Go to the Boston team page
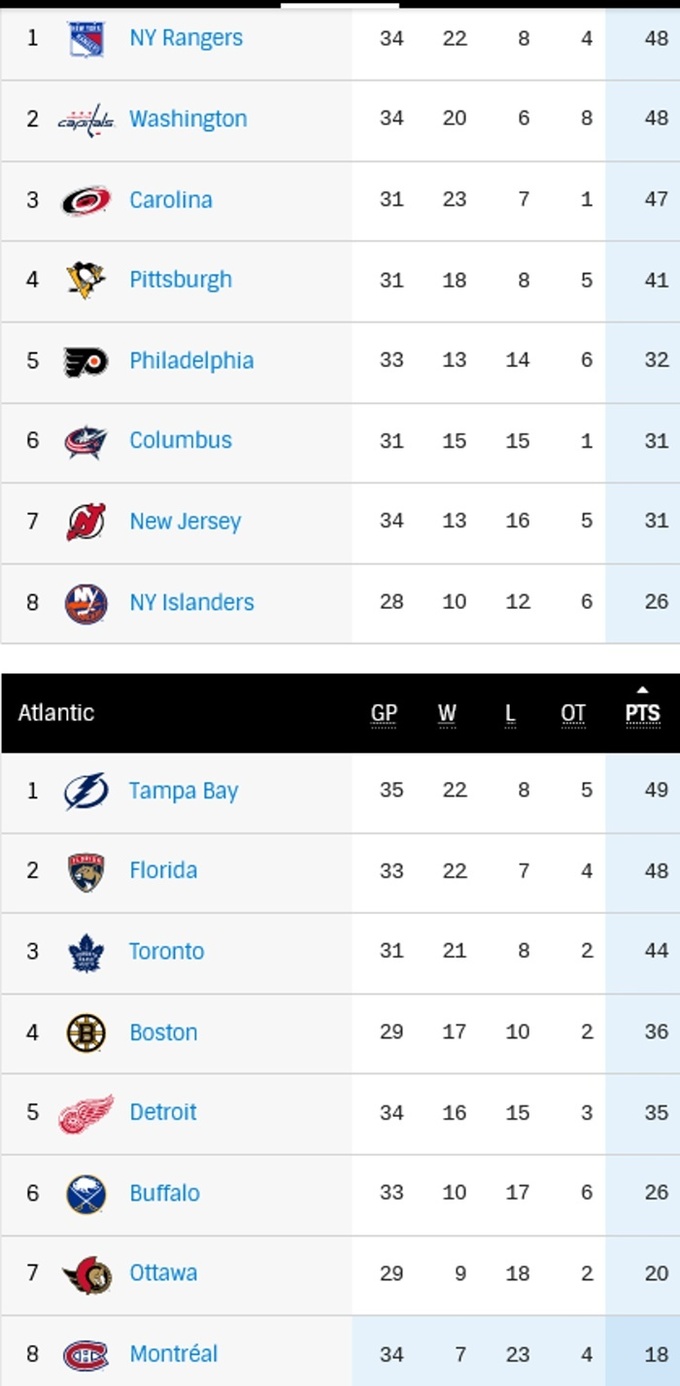The image size is (680, 1386). [163, 1032]
